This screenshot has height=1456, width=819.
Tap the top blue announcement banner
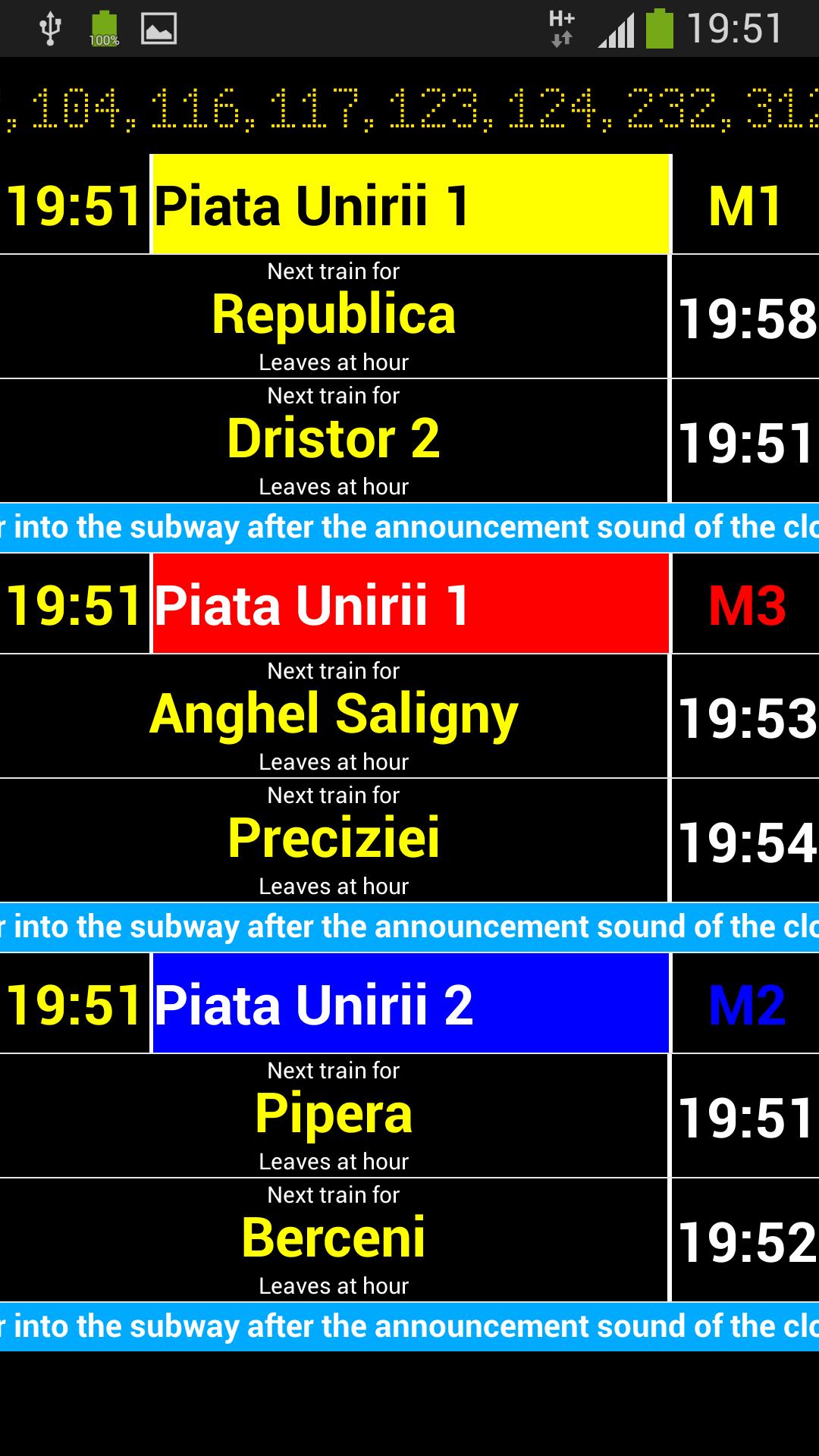pos(409,526)
